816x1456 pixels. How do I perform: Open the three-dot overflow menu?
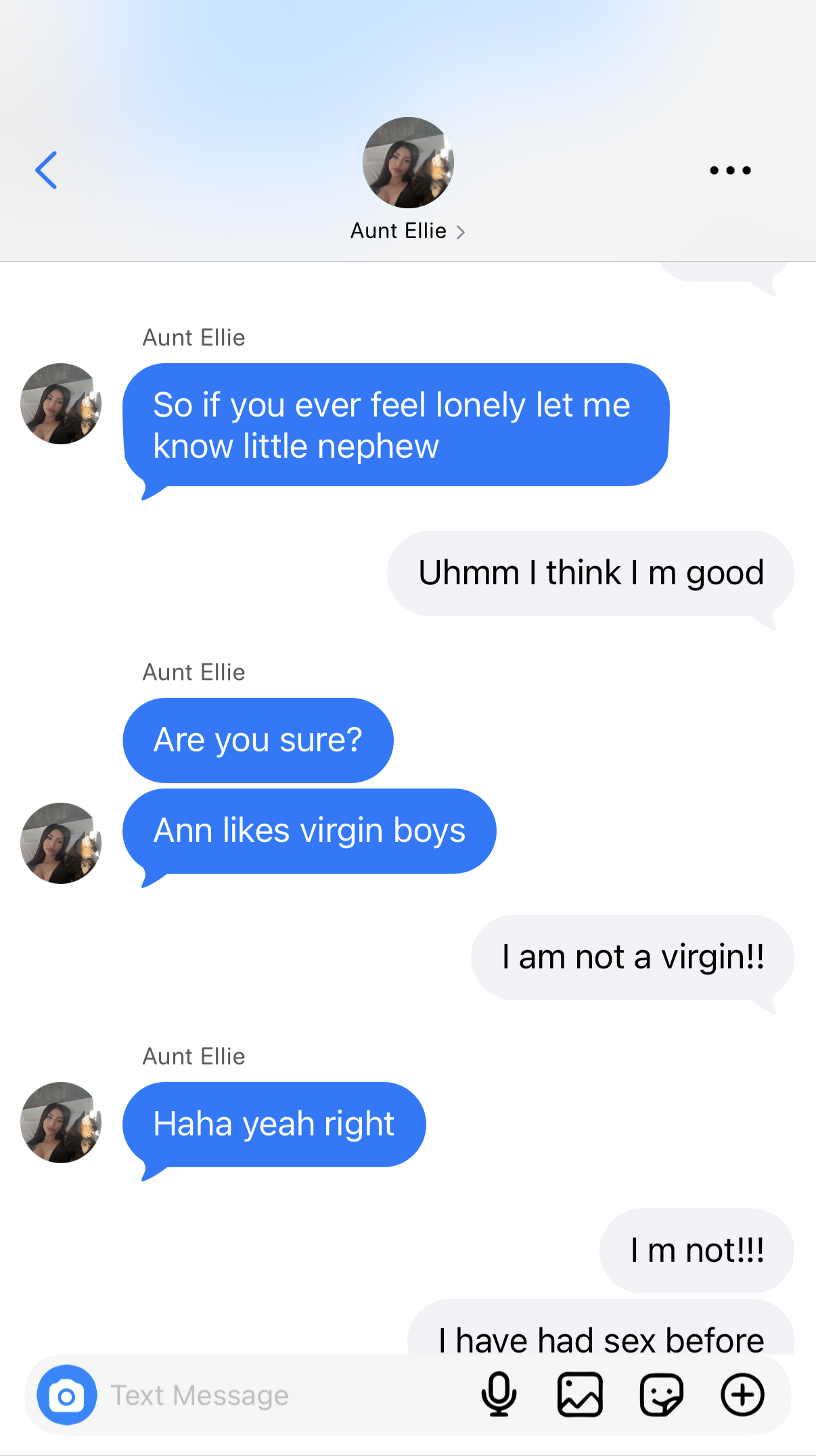point(730,170)
